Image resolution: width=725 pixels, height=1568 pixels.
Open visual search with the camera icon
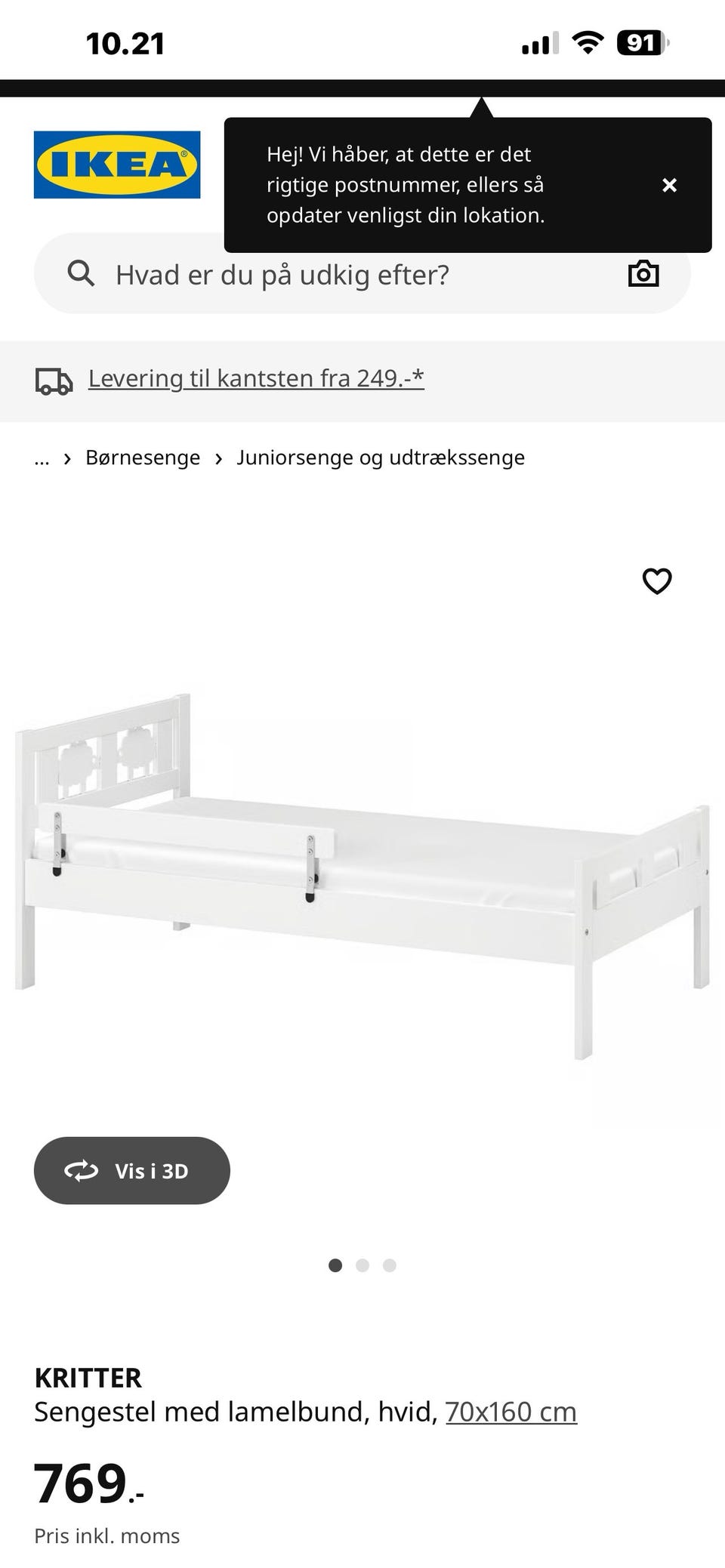tap(643, 273)
